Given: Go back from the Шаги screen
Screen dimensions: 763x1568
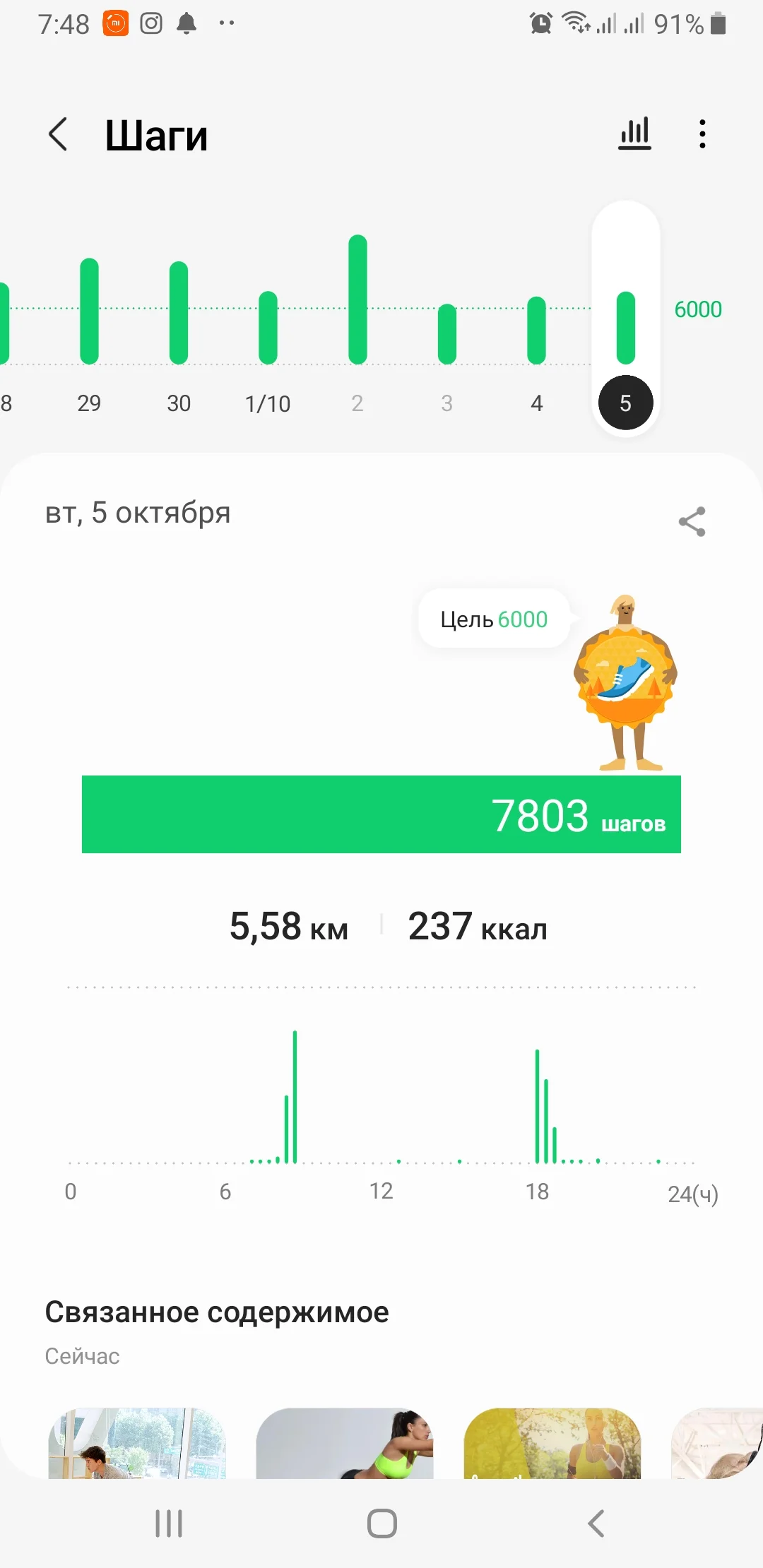Looking at the screenshot, I should tap(59, 134).
